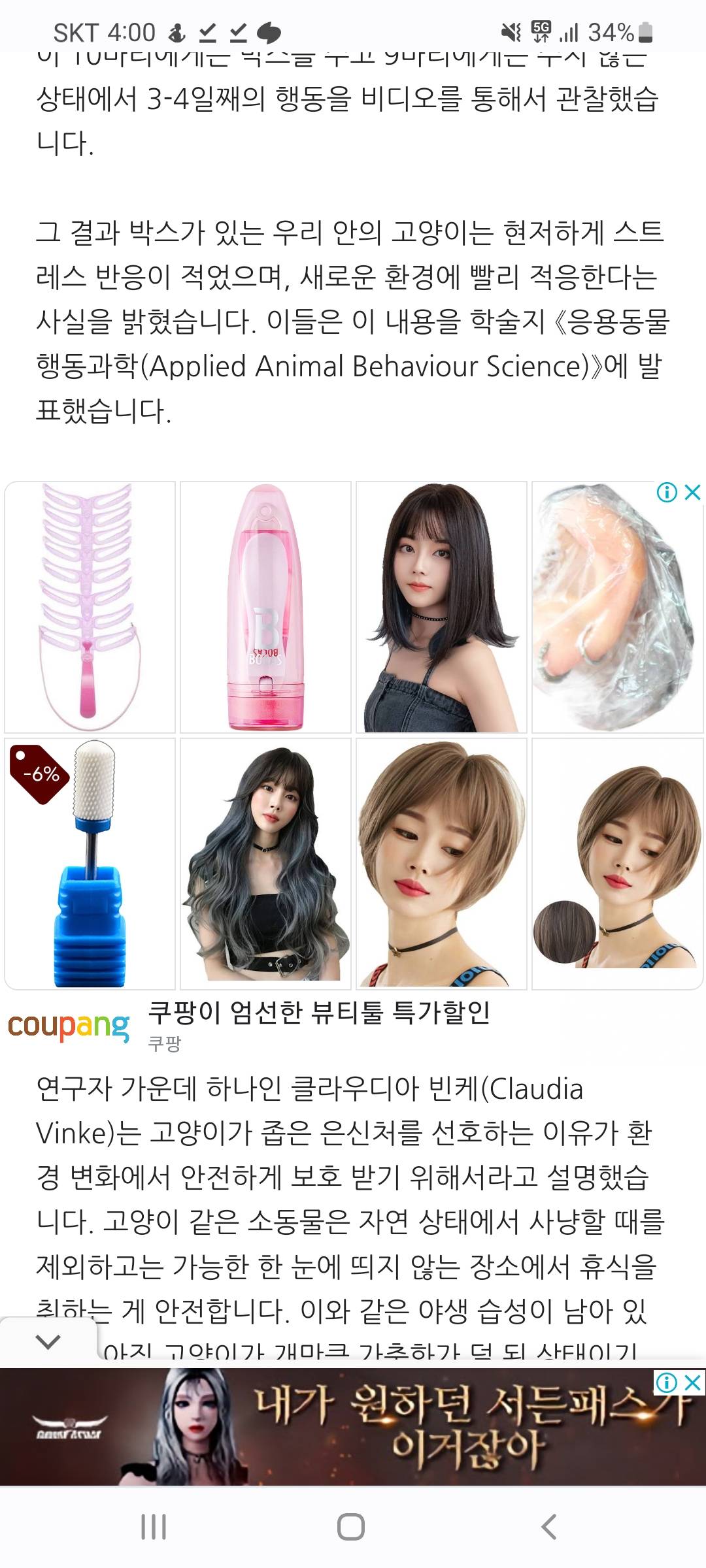Image resolution: width=706 pixels, height=1568 pixels.
Task: Open the pink eyebrow stencil product
Action: (90, 607)
